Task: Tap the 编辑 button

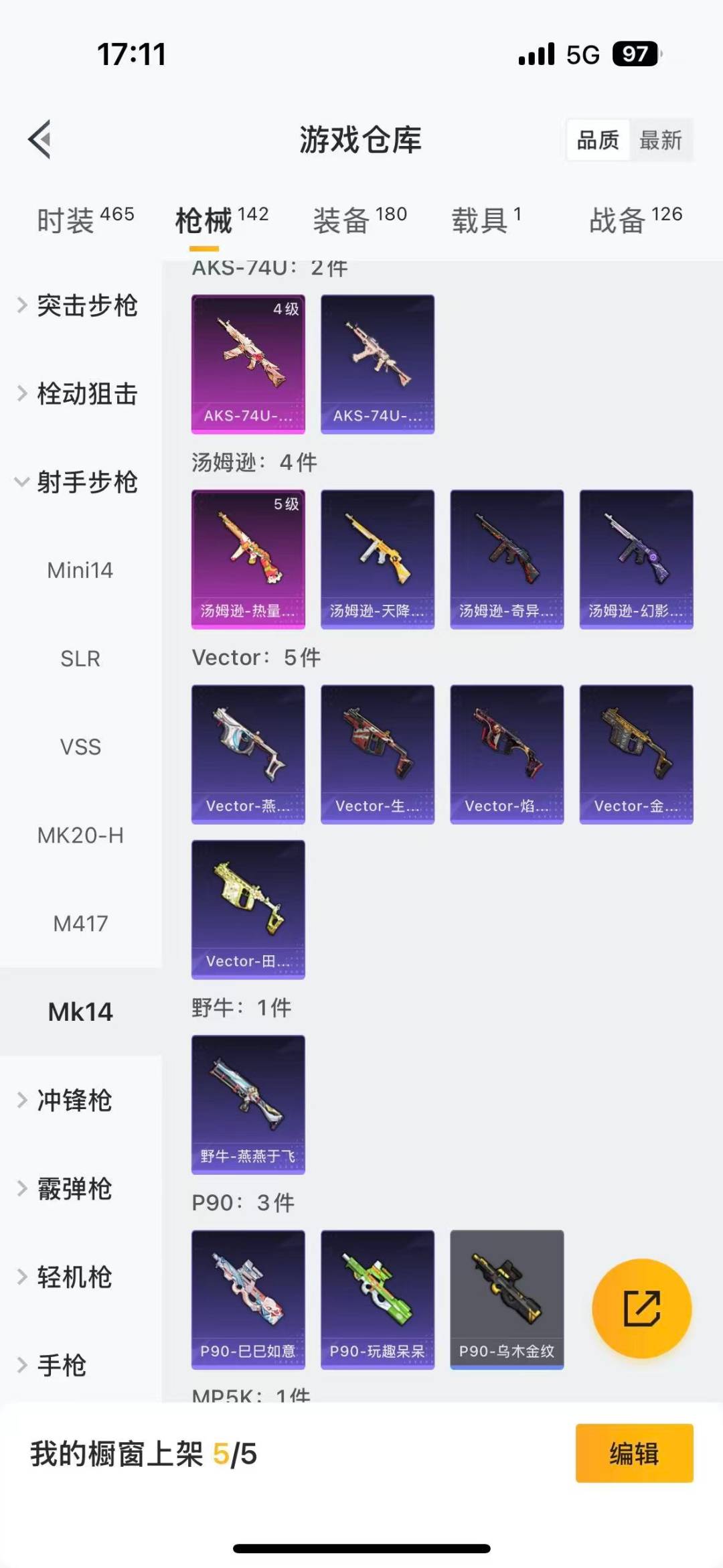Action: (633, 1455)
